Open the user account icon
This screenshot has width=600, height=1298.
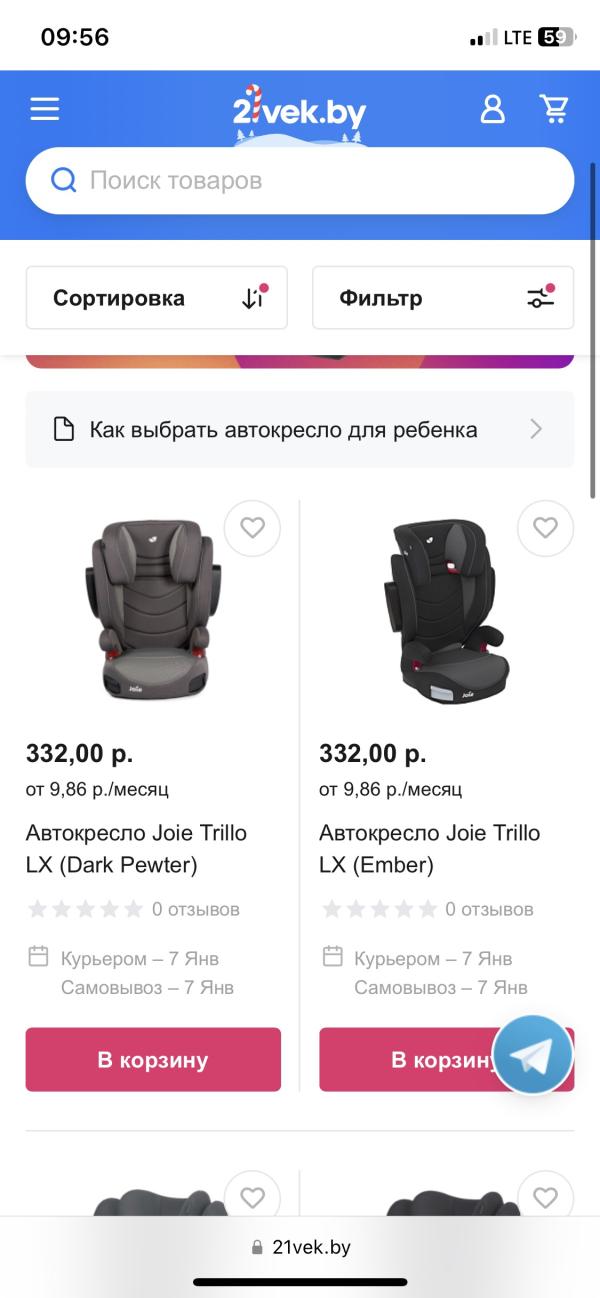[x=493, y=109]
